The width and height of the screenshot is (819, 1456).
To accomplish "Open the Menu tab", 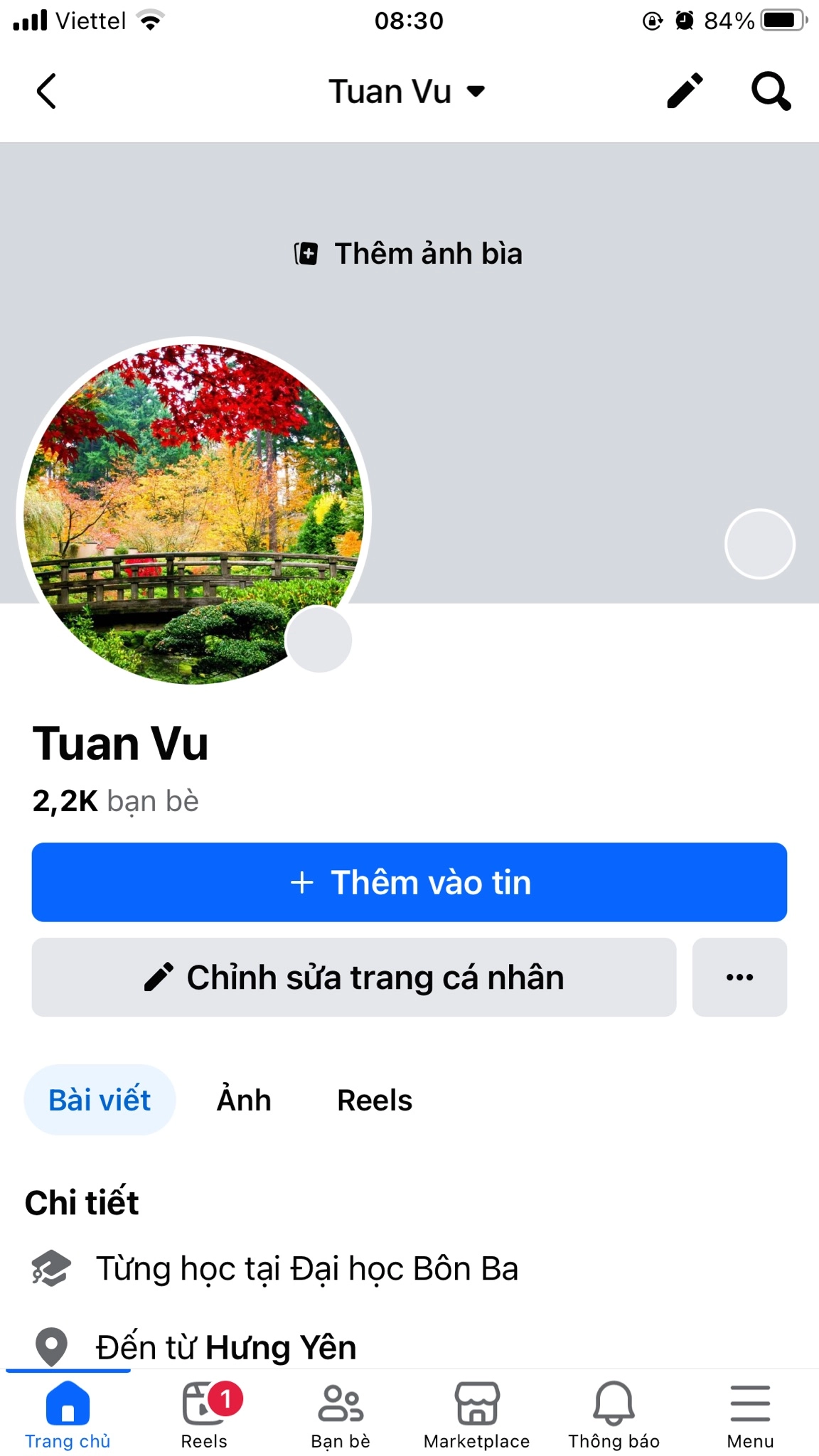I will [x=750, y=1415].
